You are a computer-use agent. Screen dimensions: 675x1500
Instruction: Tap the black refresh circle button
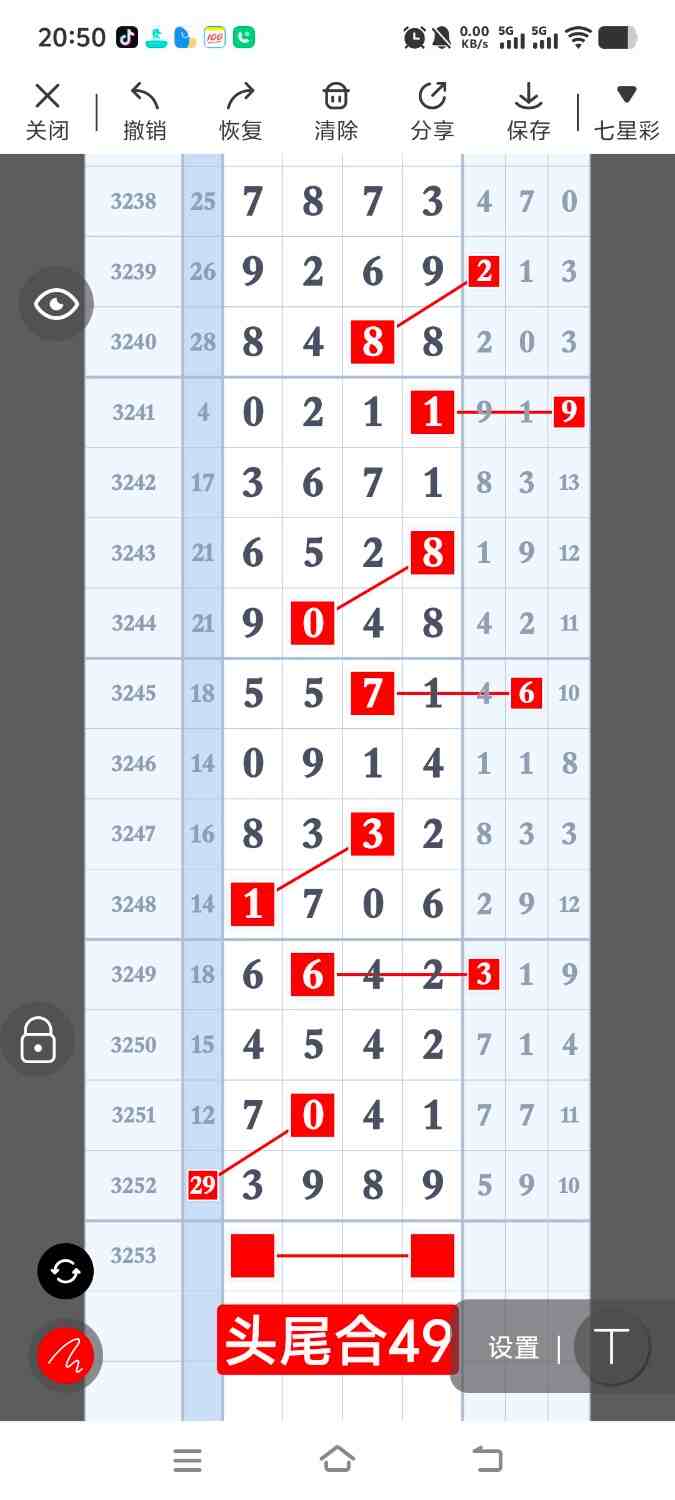[x=65, y=1271]
